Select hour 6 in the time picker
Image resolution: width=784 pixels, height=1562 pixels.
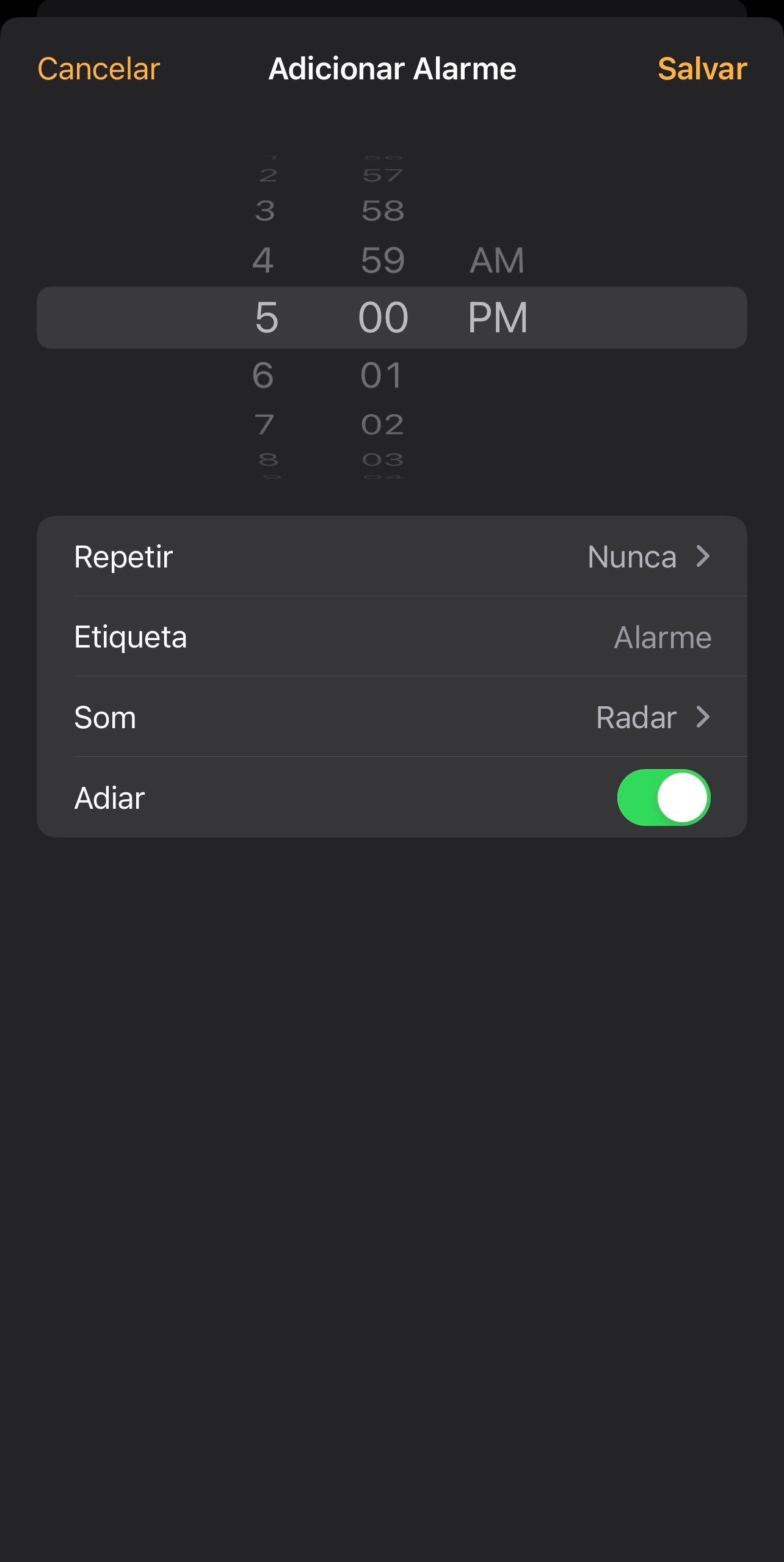263,375
